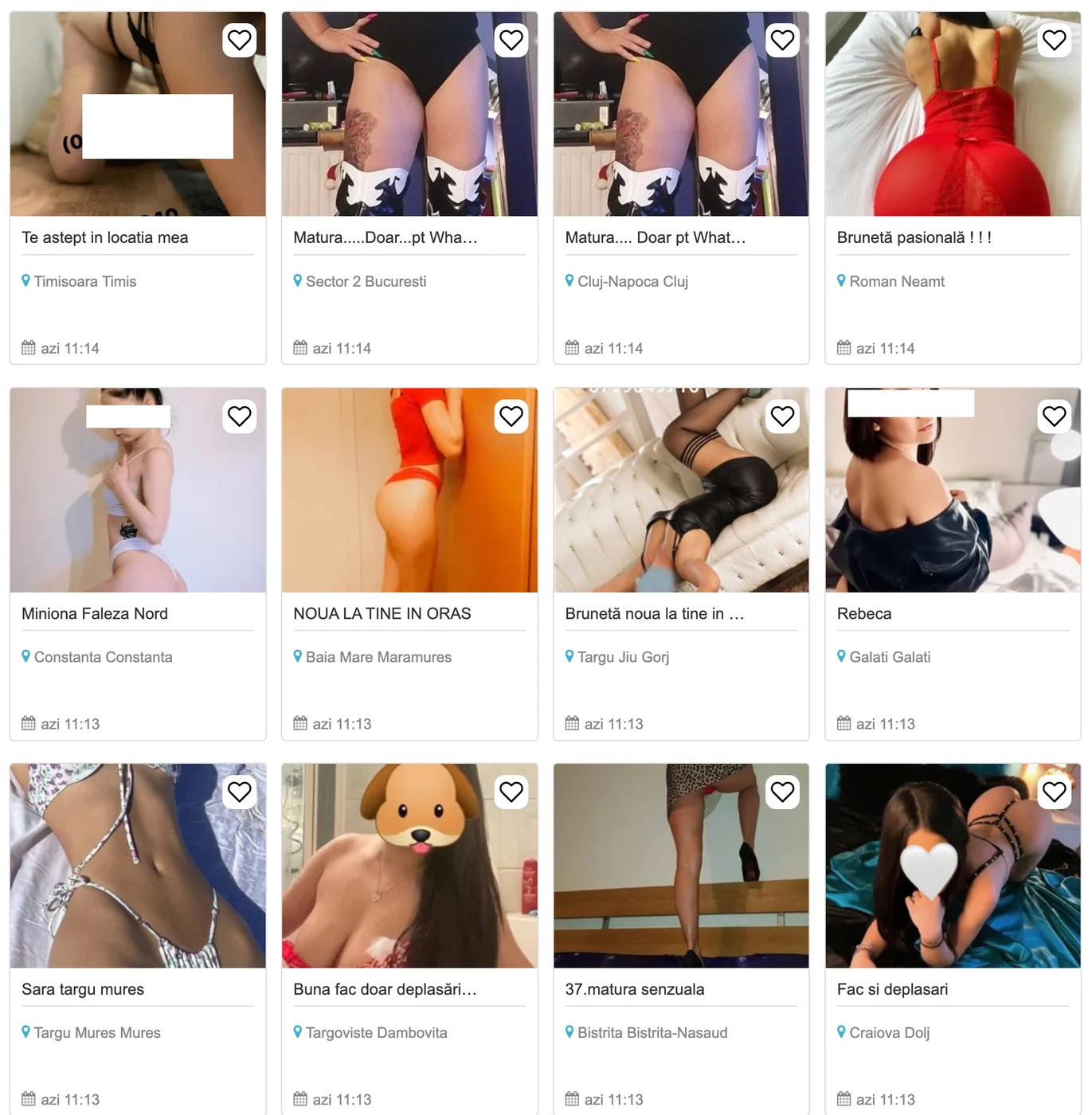Favorite the Targoviste Dambovita listing
Viewport: 1092px width, 1115px height.
point(511,792)
